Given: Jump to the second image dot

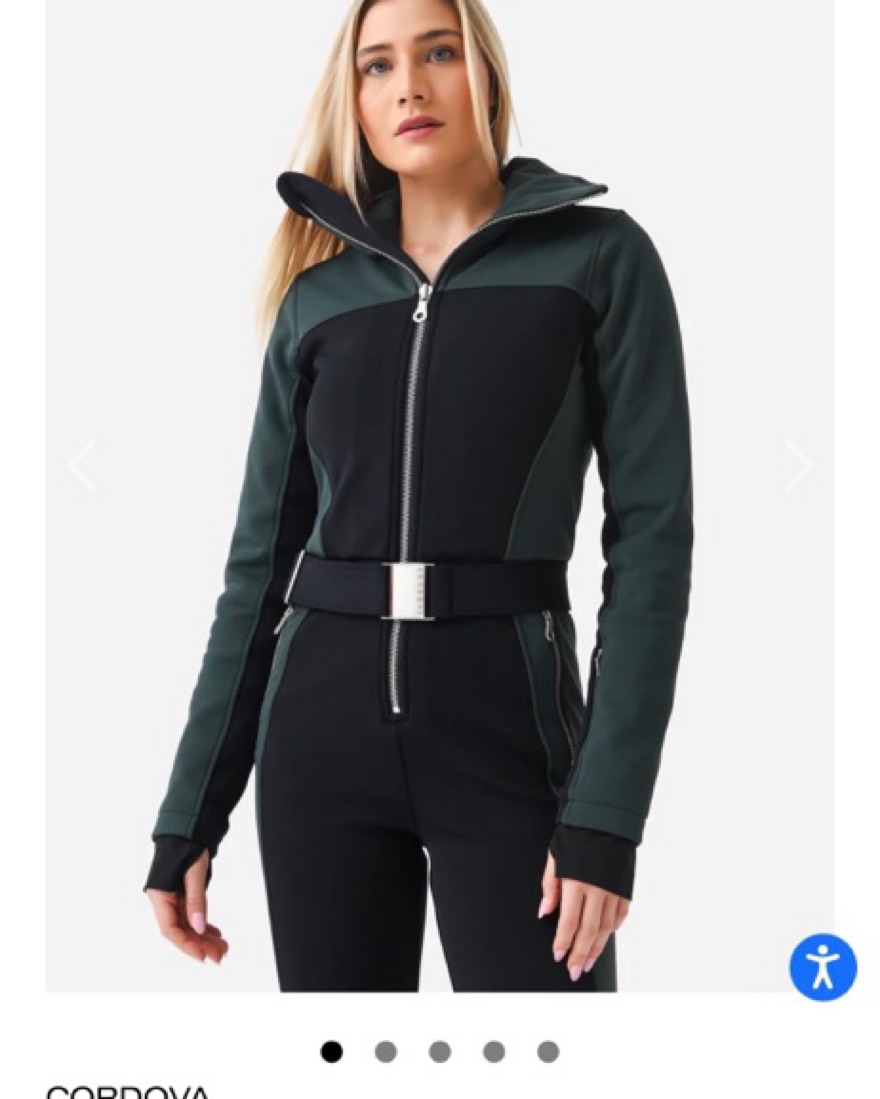Looking at the screenshot, I should click(386, 1051).
